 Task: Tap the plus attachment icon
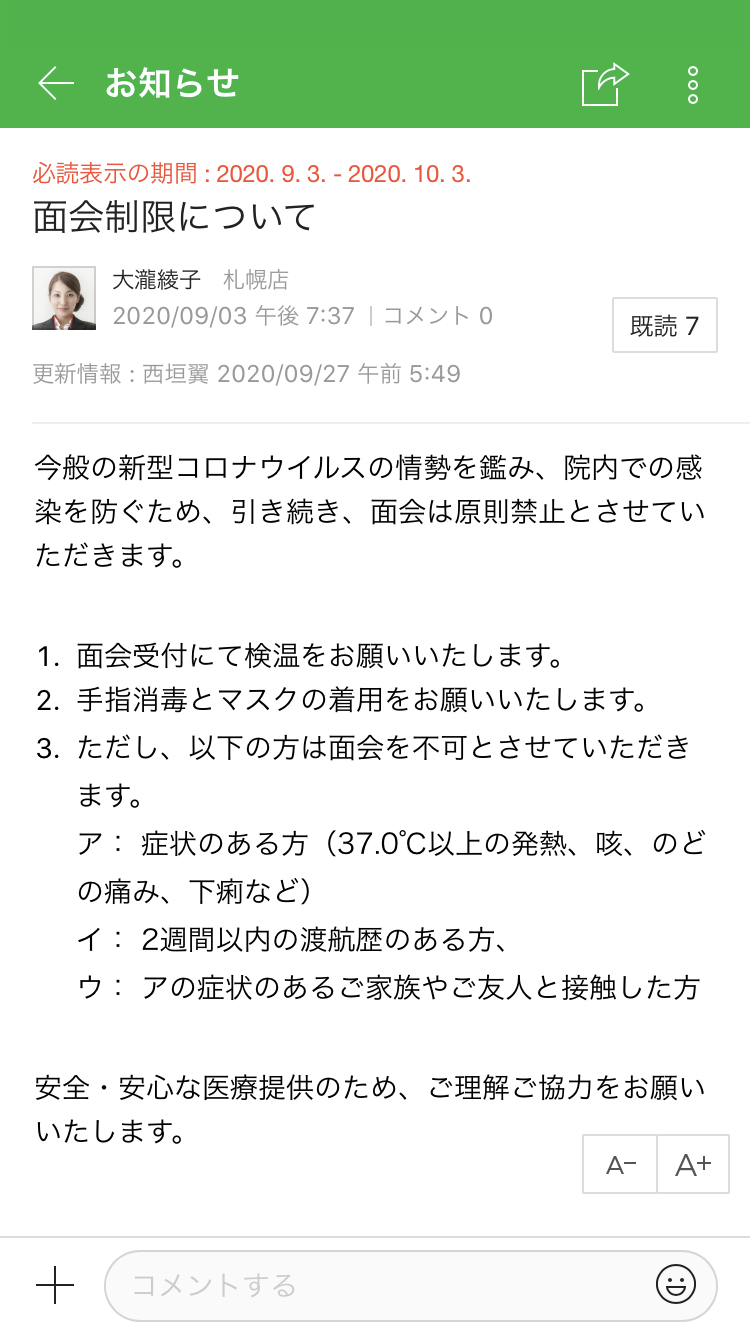click(x=55, y=1285)
